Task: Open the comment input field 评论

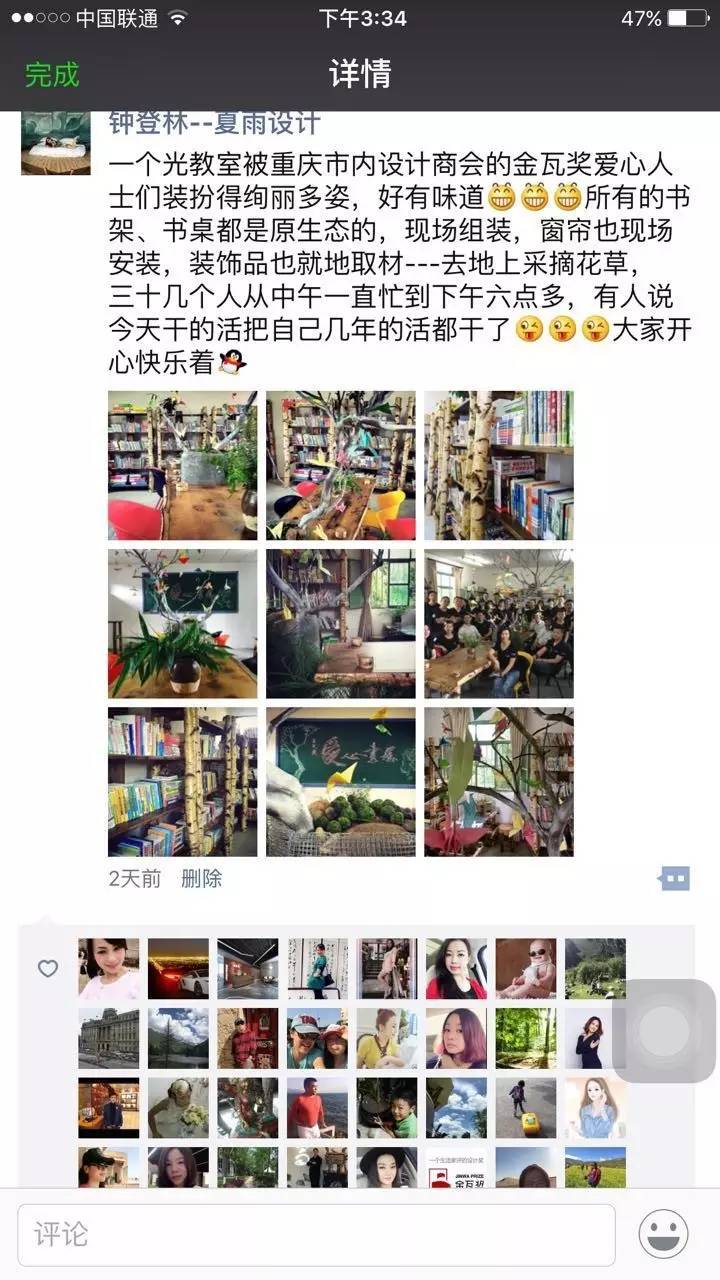Action: coord(316,1235)
